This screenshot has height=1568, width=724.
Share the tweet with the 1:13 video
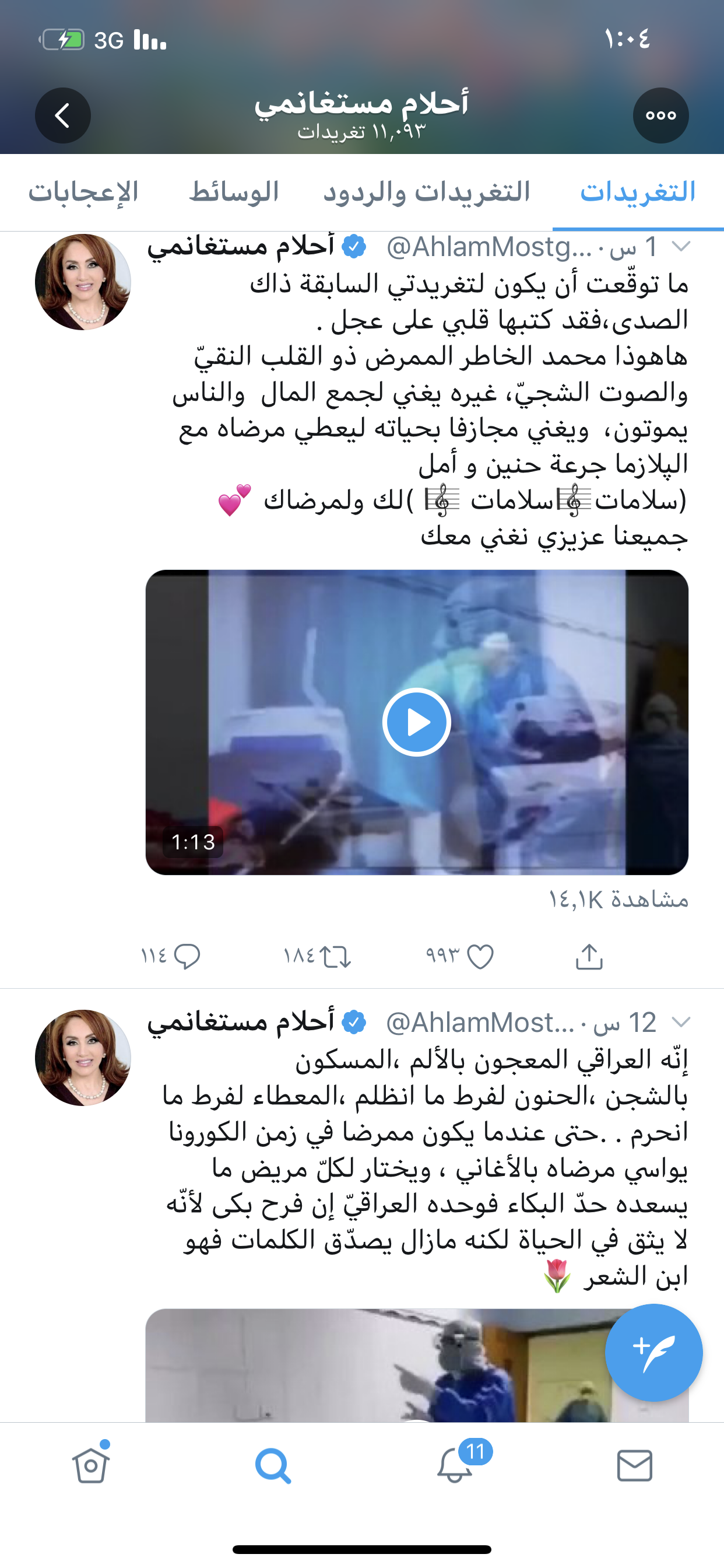point(589,956)
